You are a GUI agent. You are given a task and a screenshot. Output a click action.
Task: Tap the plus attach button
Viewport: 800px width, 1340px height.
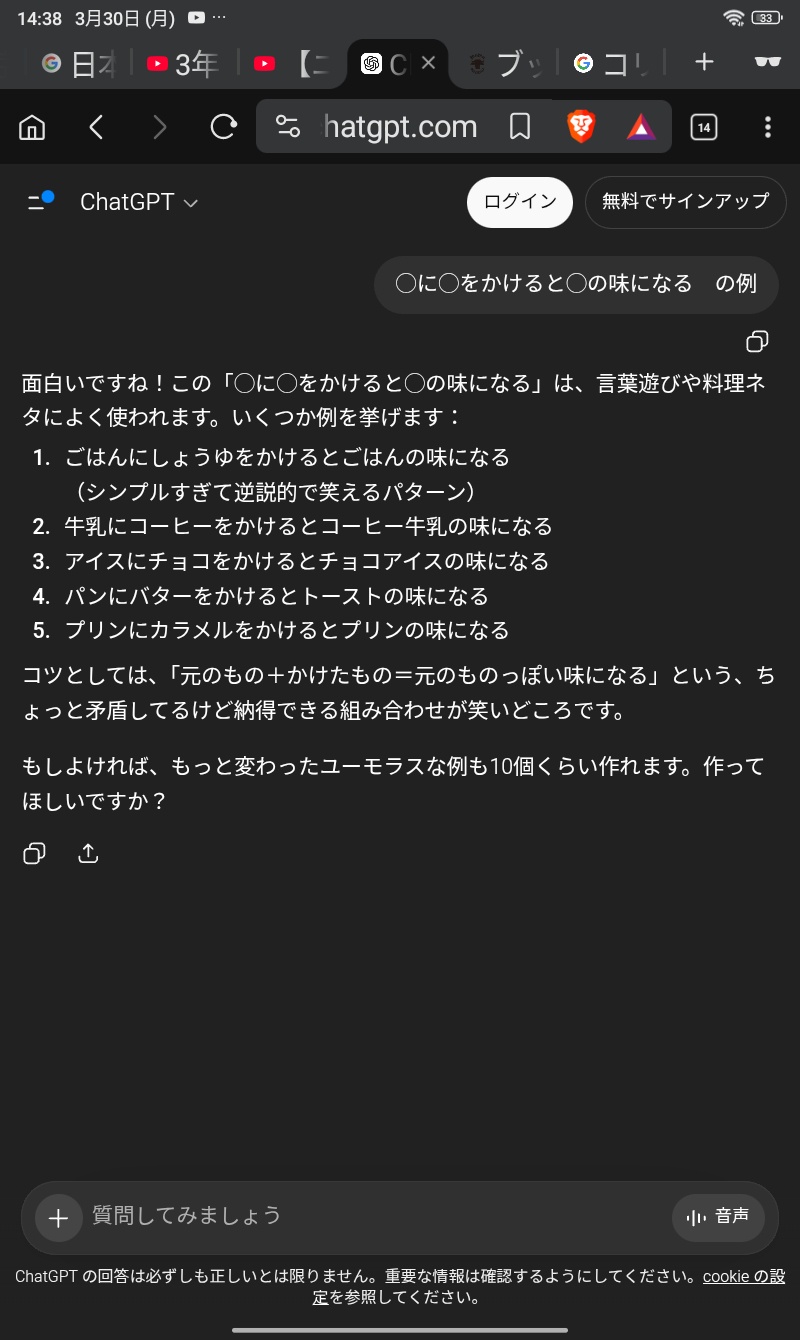click(58, 1218)
